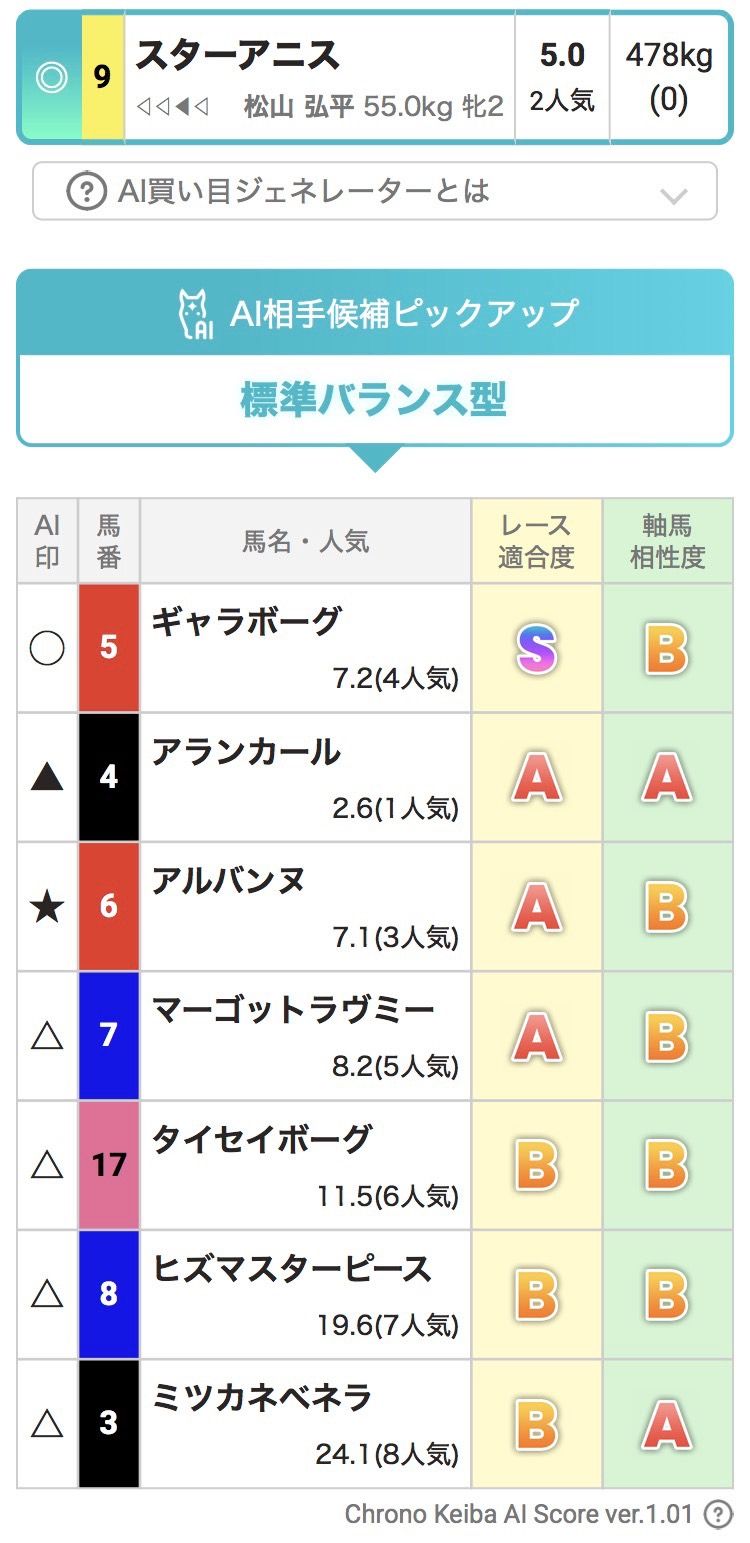Click the AI owl icon in the pickup header

(197, 310)
